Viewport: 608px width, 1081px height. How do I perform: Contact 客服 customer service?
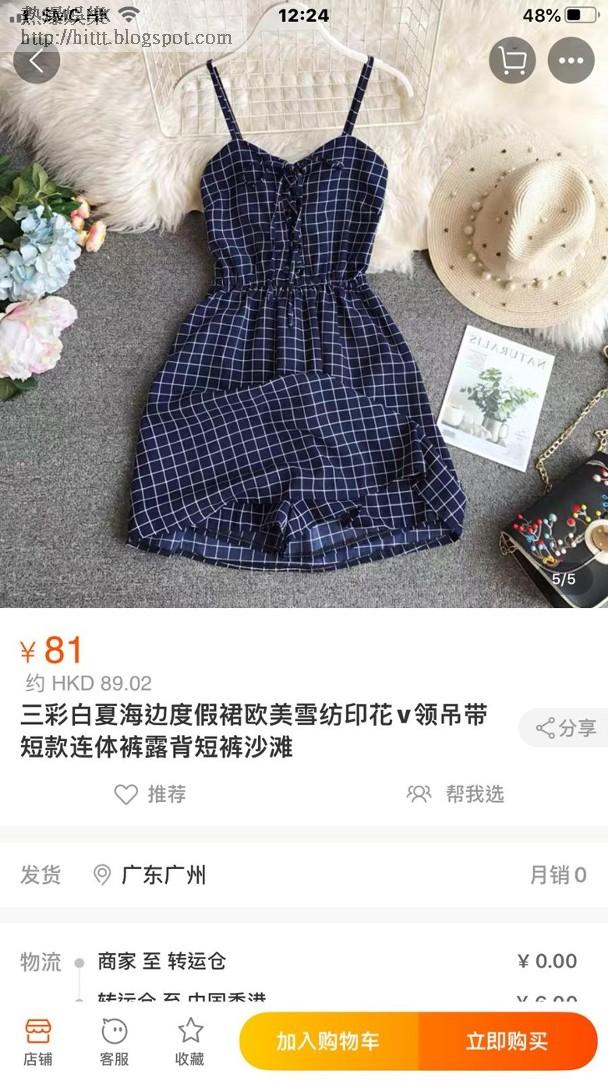point(114,1041)
